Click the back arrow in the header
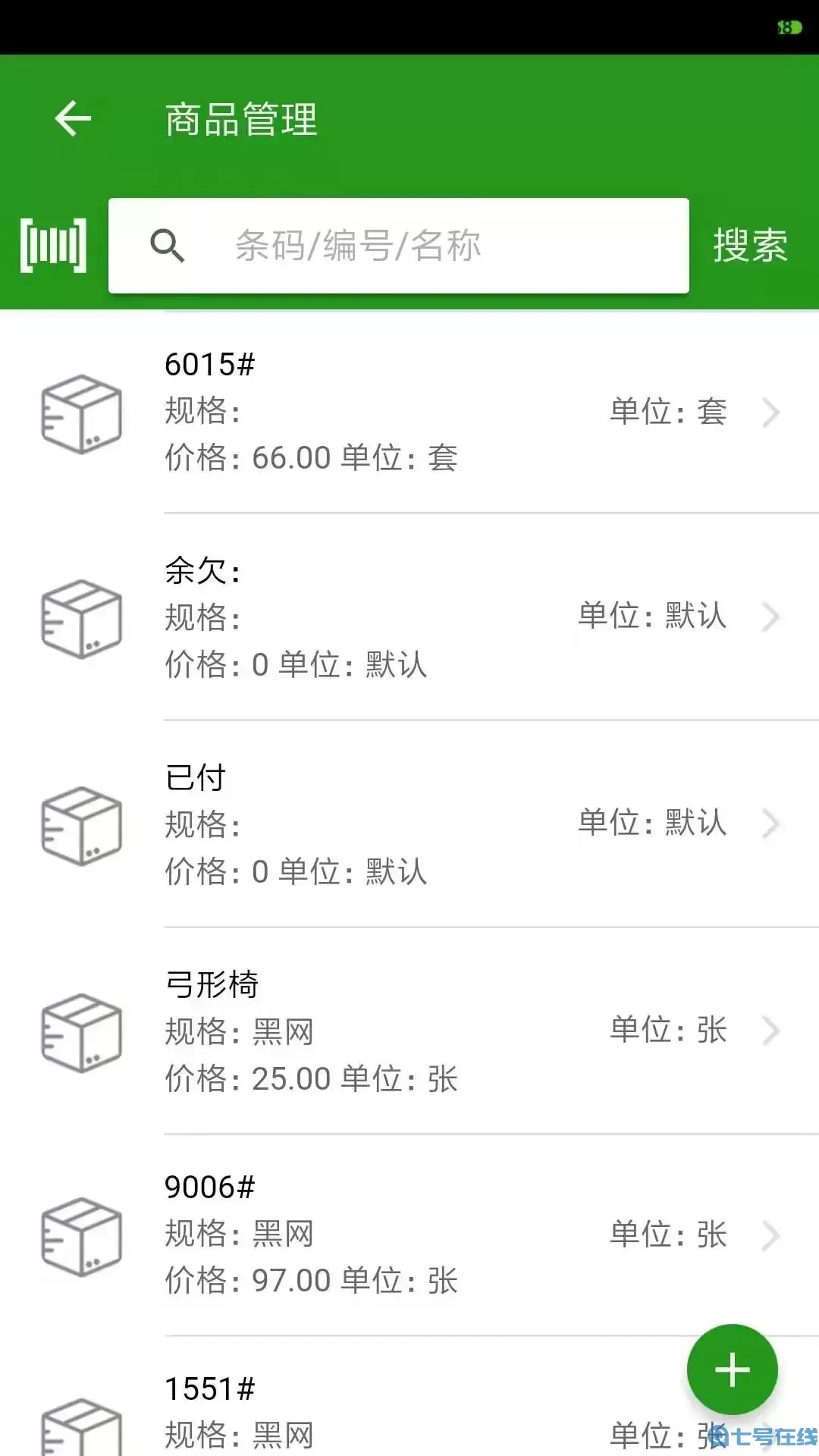 (x=72, y=118)
